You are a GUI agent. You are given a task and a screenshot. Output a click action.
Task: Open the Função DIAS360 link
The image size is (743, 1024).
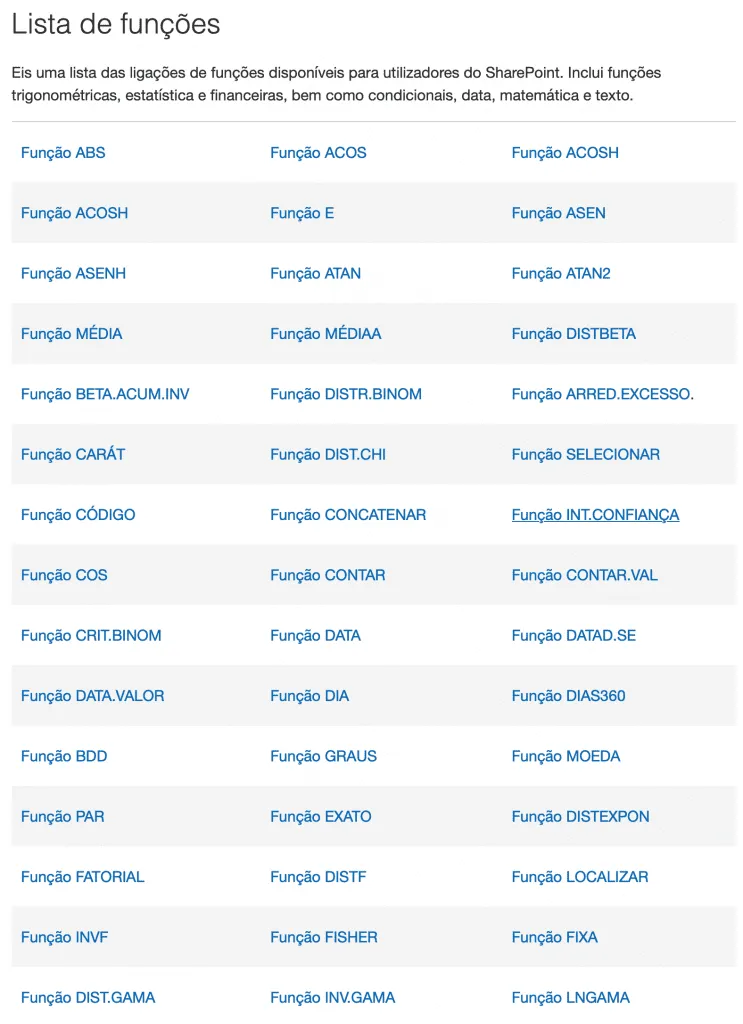coord(568,695)
